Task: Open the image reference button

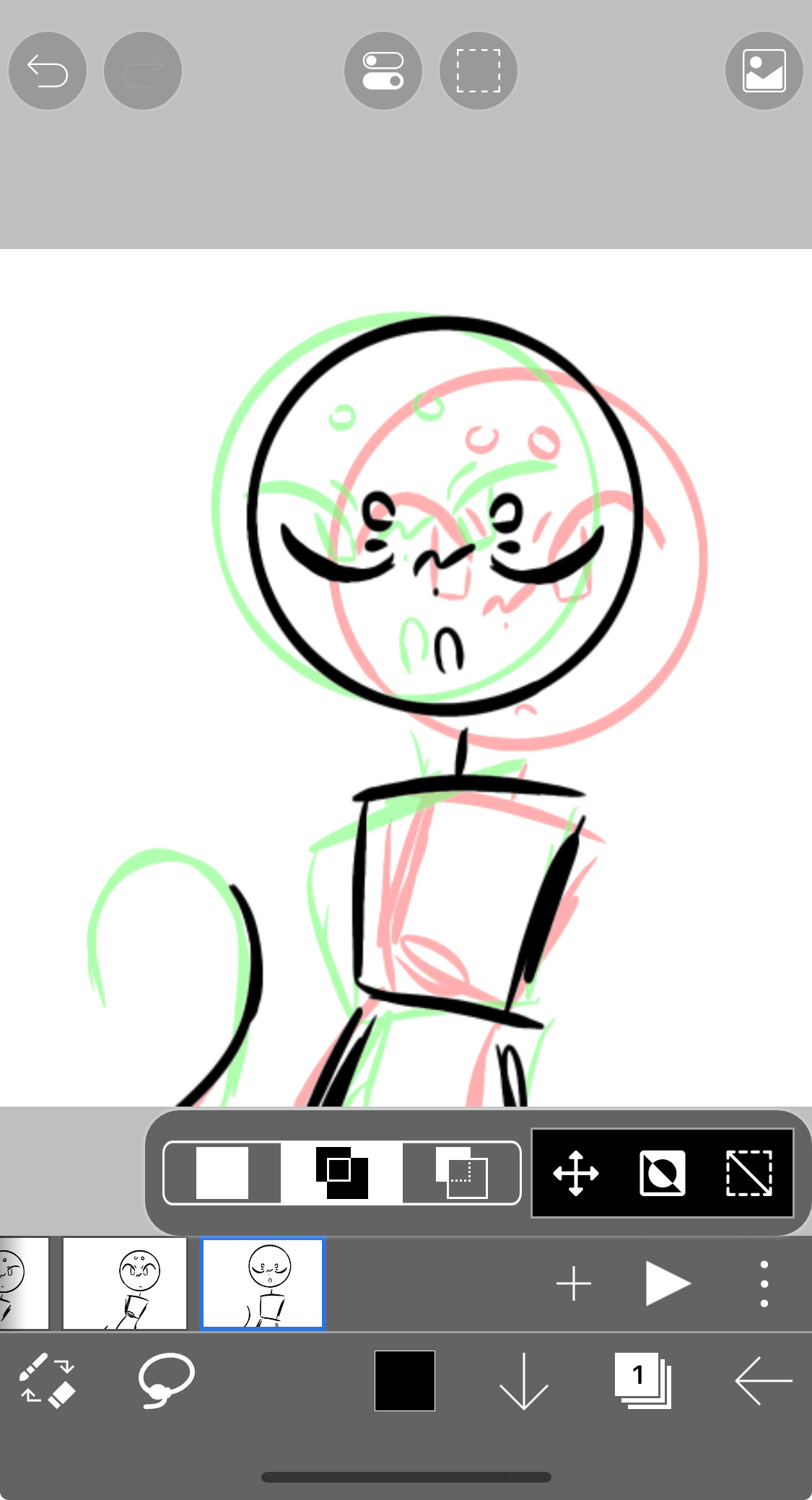Action: tap(764, 71)
